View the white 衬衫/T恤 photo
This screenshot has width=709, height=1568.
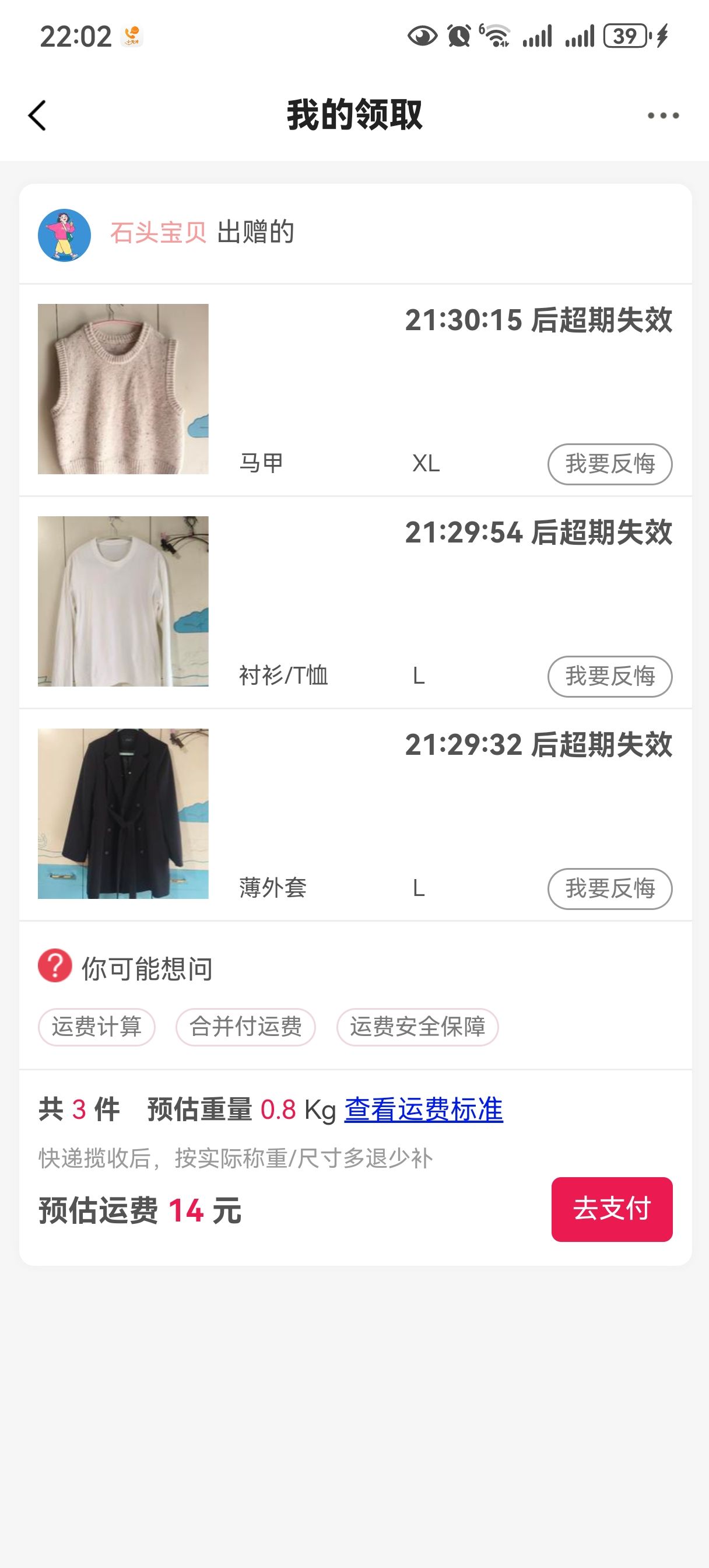pyautogui.click(x=123, y=601)
